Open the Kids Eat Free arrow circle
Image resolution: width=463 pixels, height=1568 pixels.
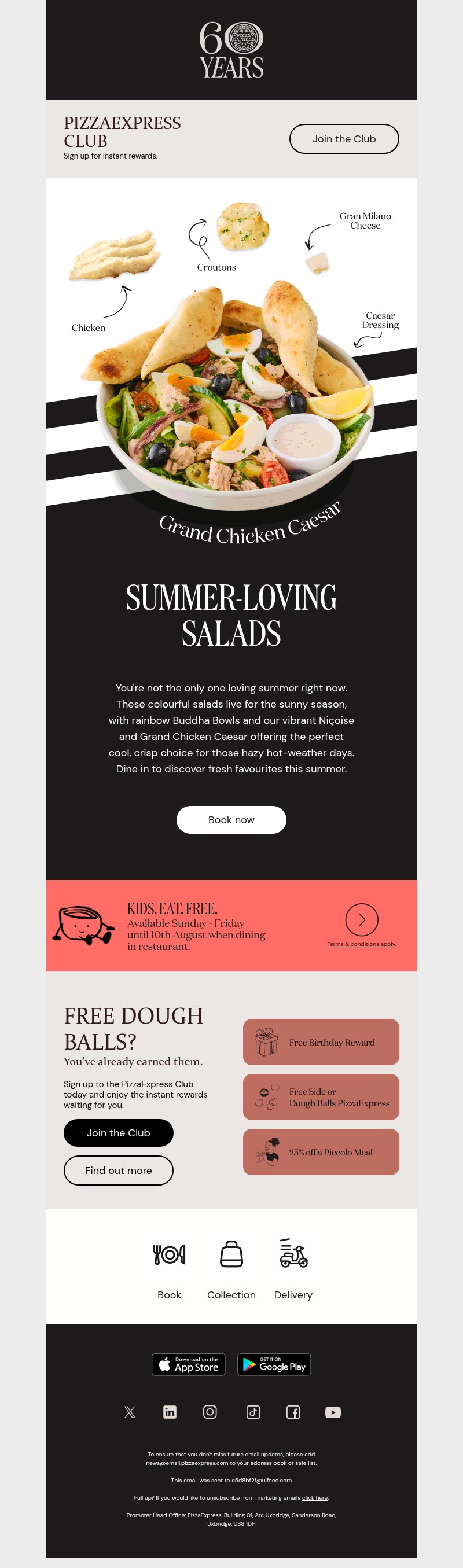361,919
